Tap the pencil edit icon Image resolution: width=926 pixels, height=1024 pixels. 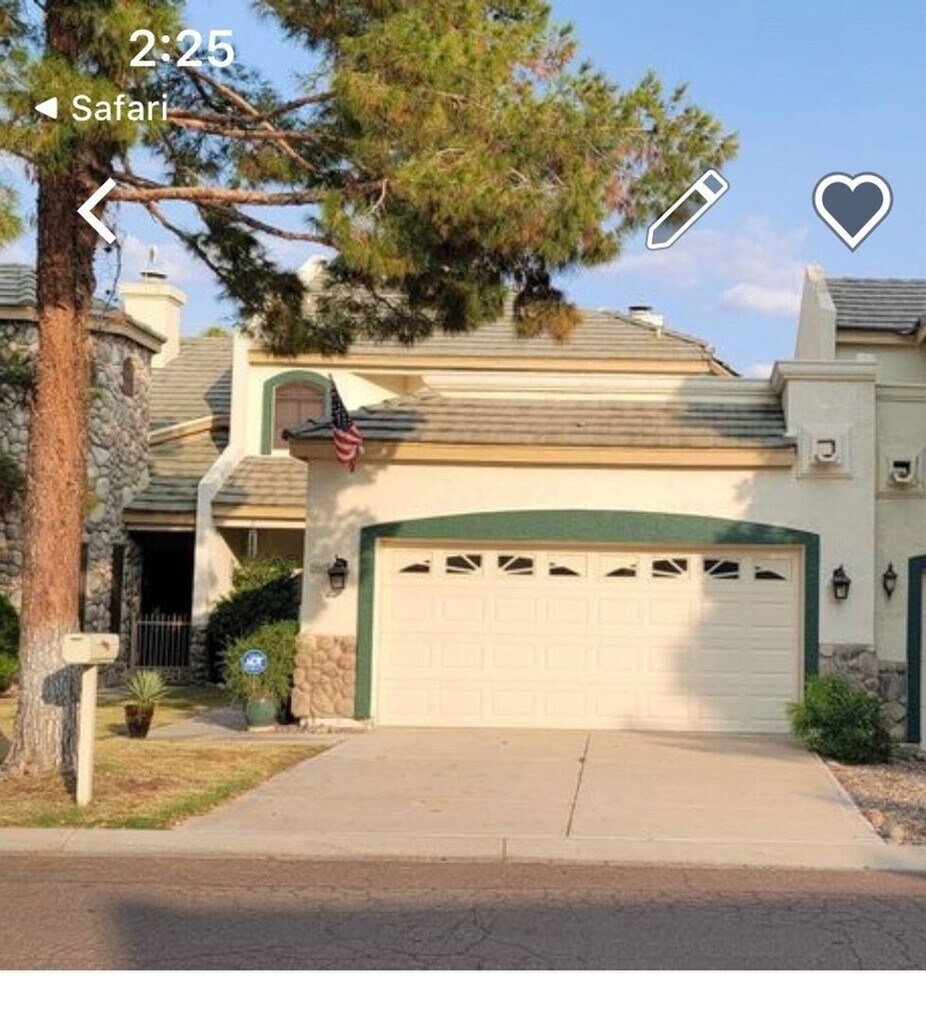click(687, 210)
